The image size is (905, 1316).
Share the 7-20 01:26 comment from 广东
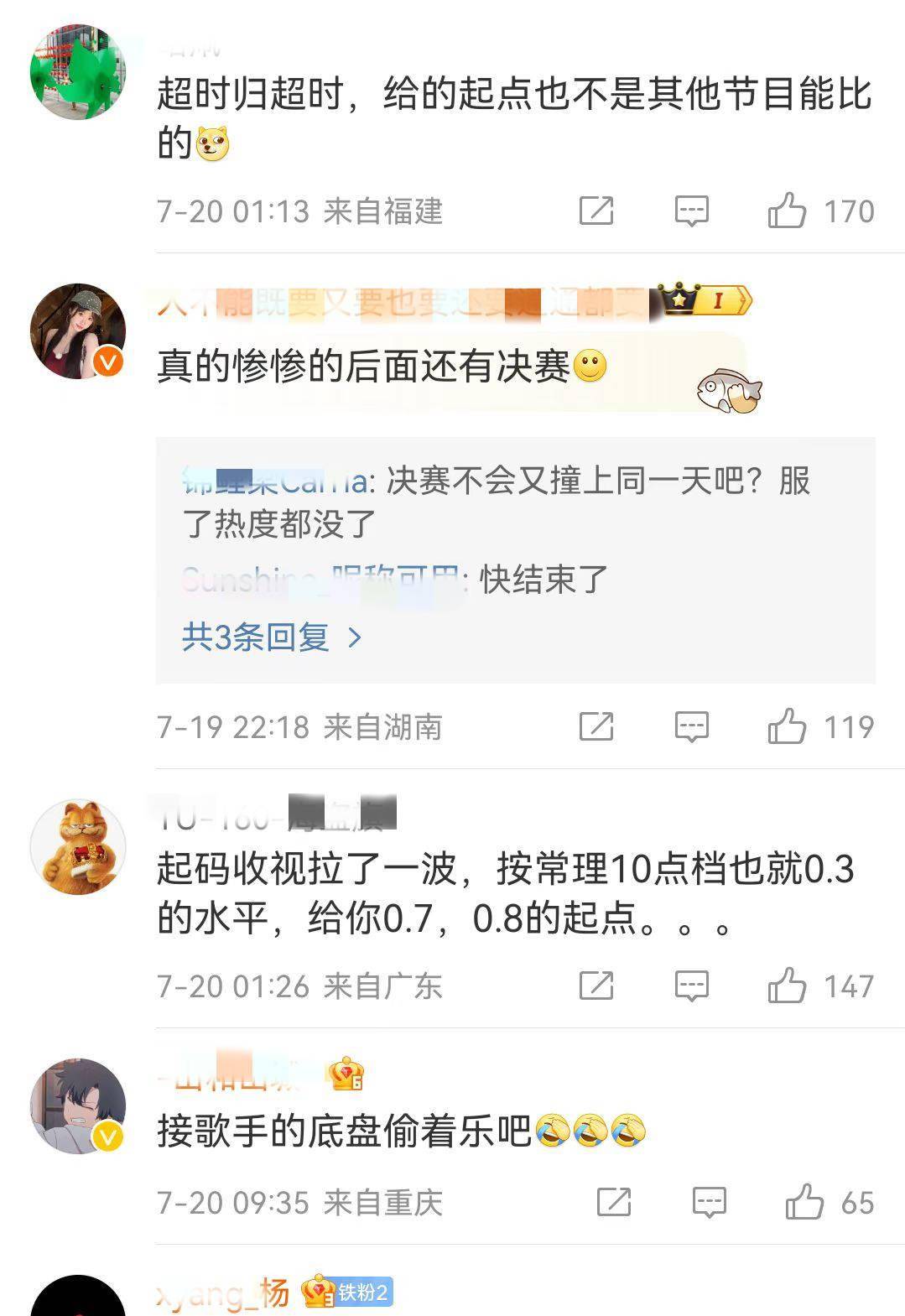(x=596, y=986)
